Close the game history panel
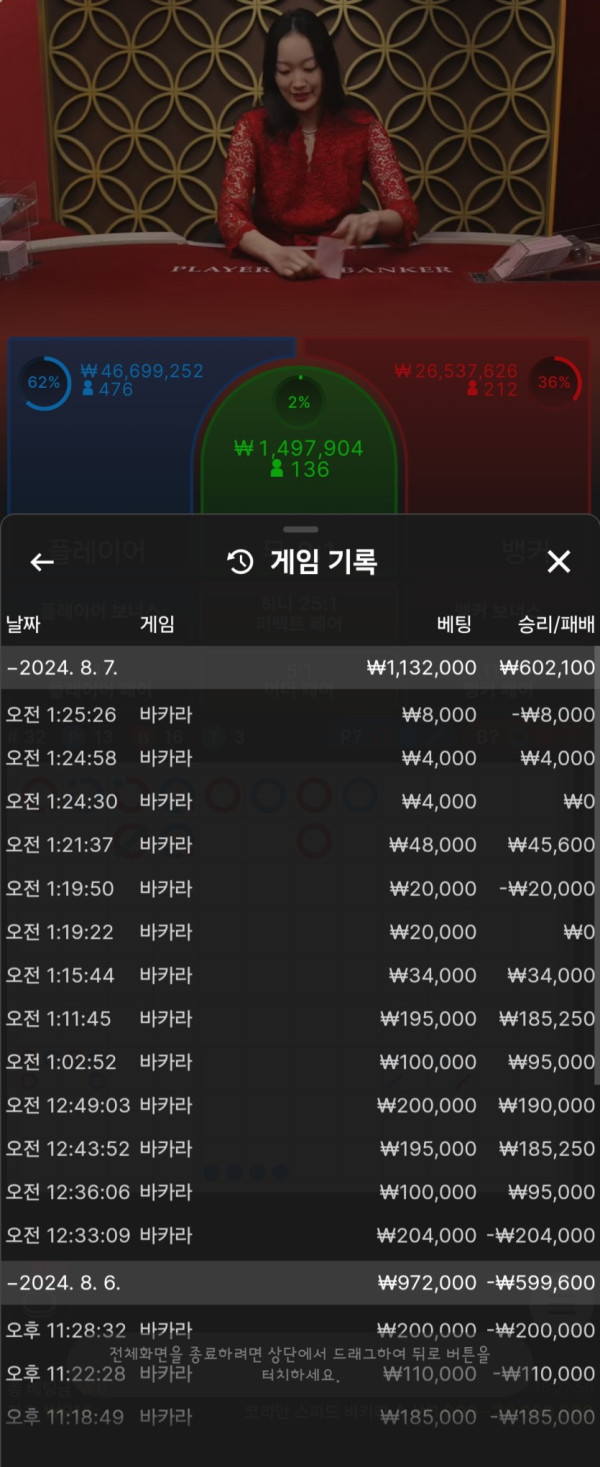600x1467 pixels. 558,562
